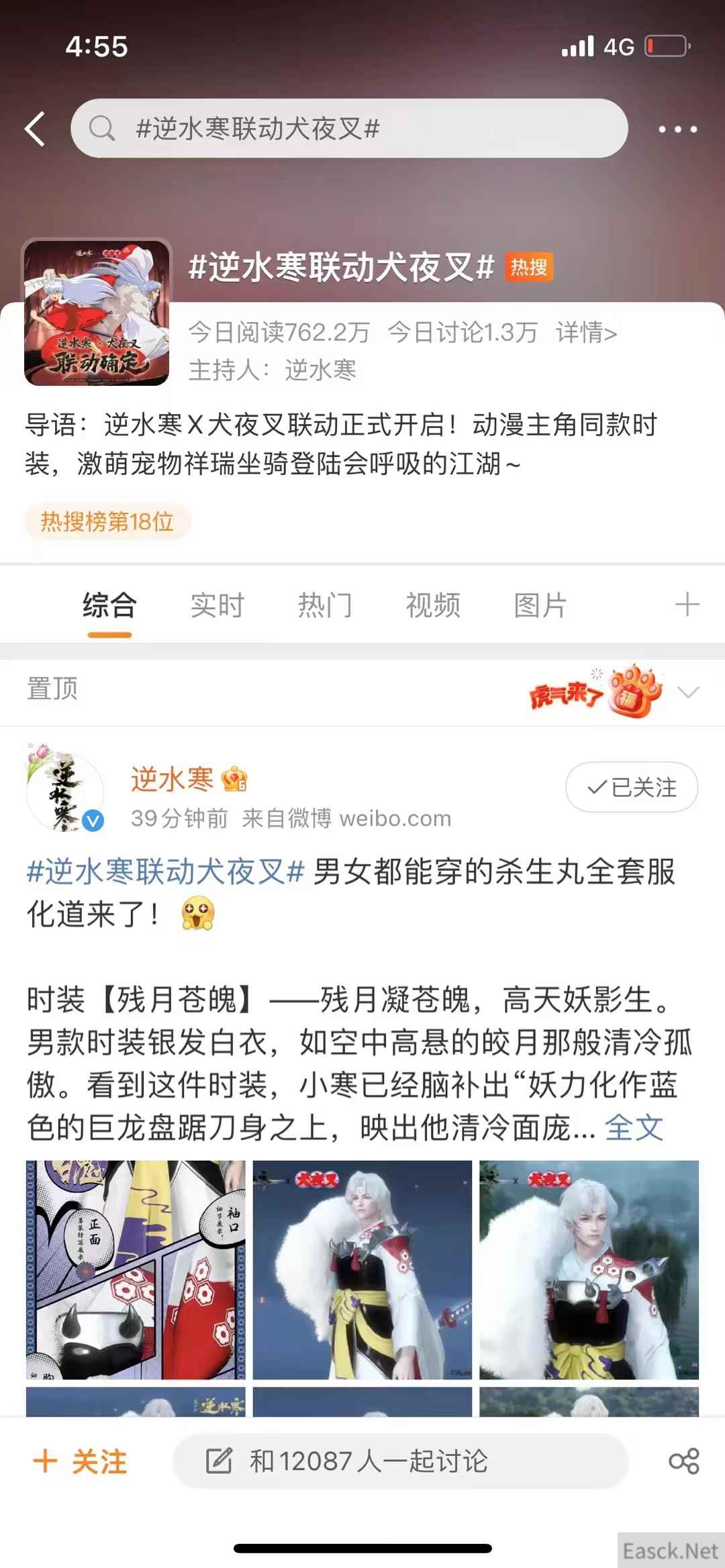Open the three-dot overflow menu
The image size is (725, 1568).
[677, 129]
